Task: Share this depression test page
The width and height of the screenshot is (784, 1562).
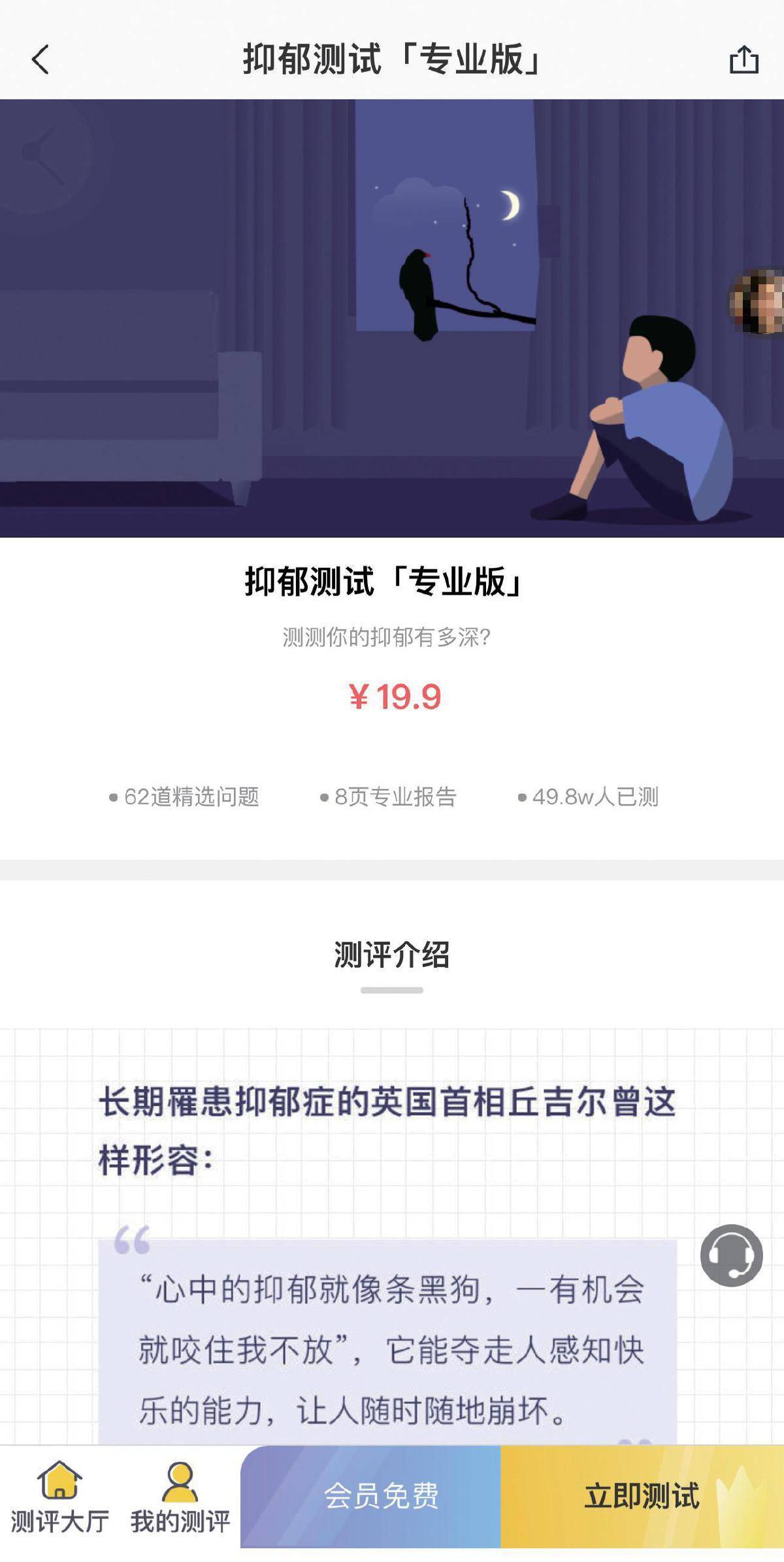Action: click(x=743, y=59)
